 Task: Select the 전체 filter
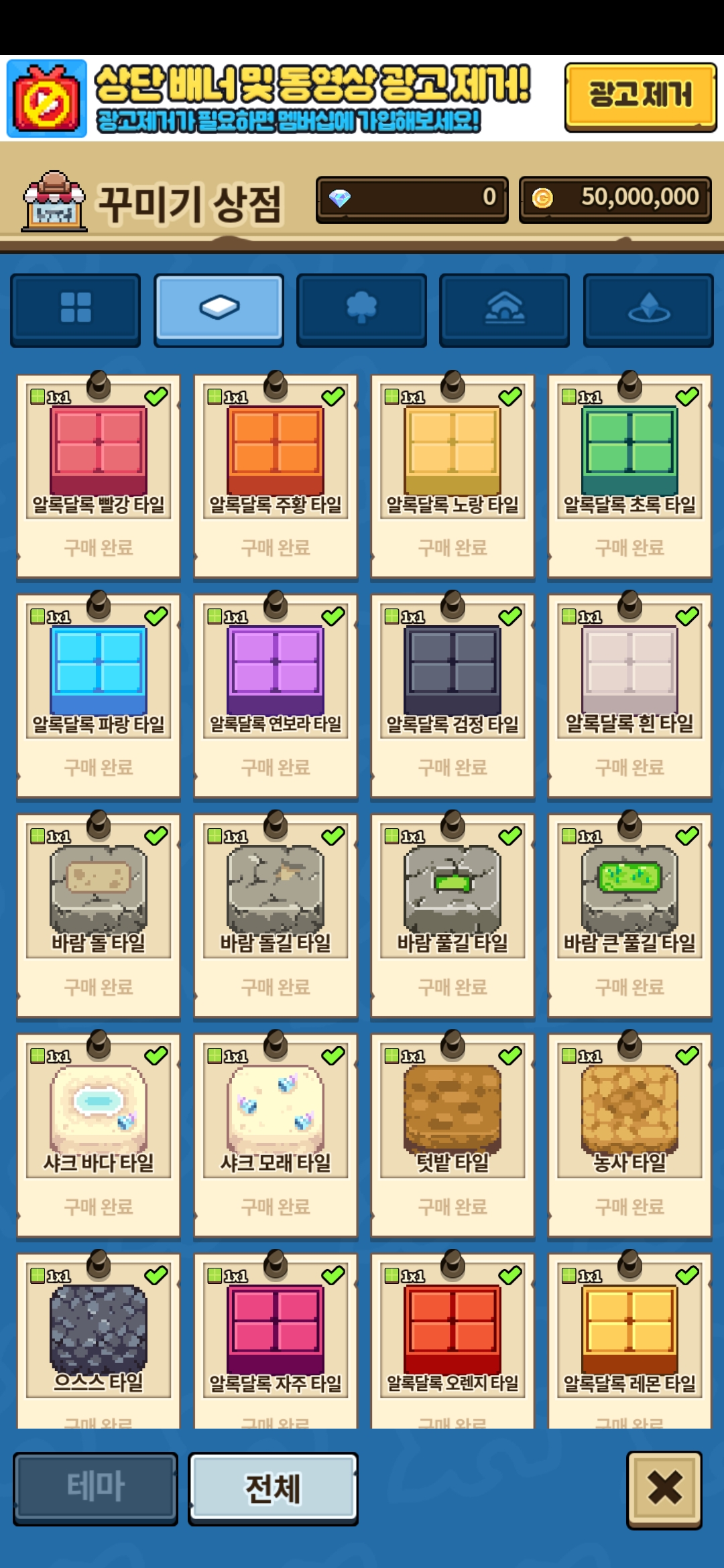pos(273,1488)
